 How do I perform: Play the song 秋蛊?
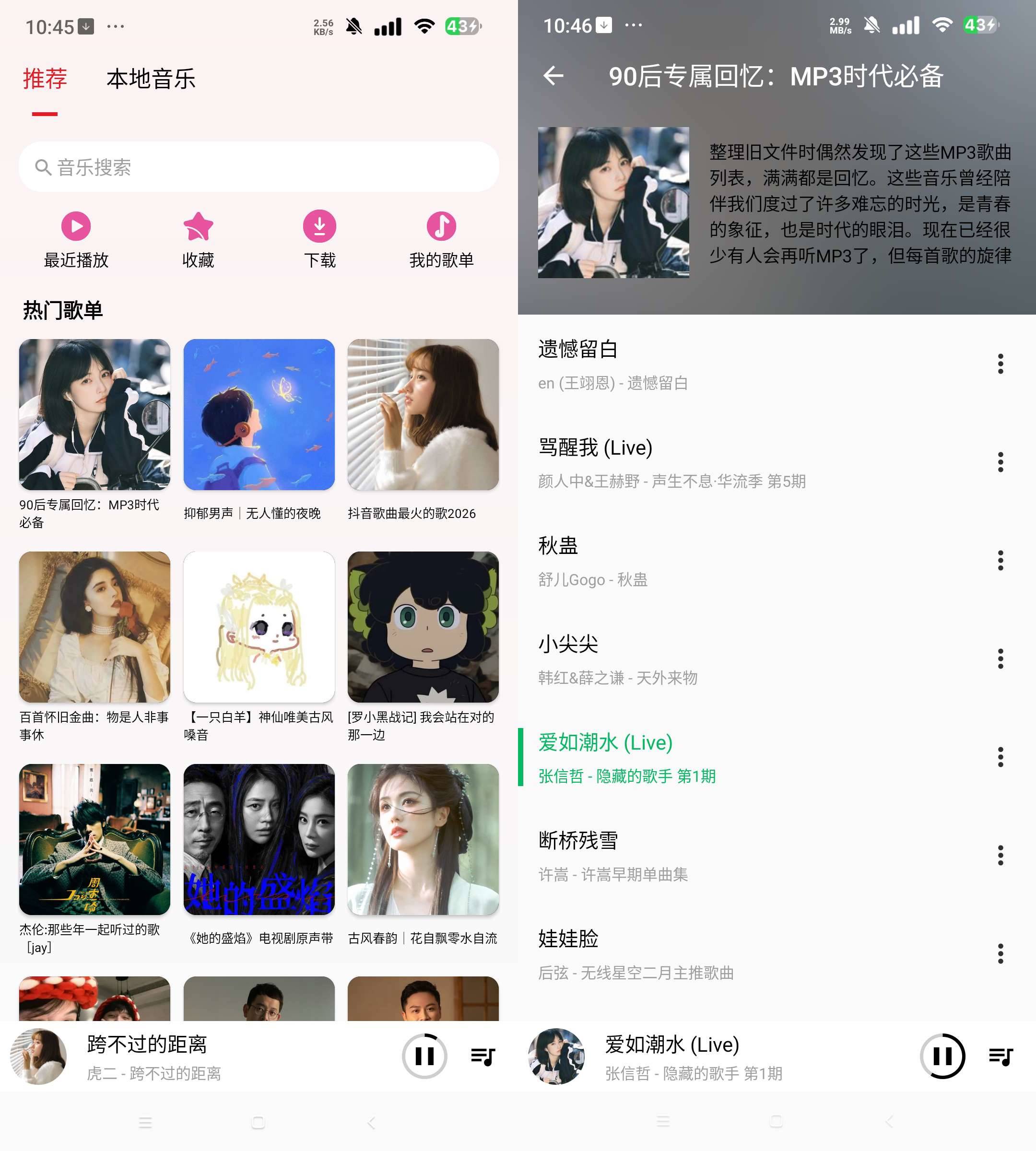[x=740, y=561]
